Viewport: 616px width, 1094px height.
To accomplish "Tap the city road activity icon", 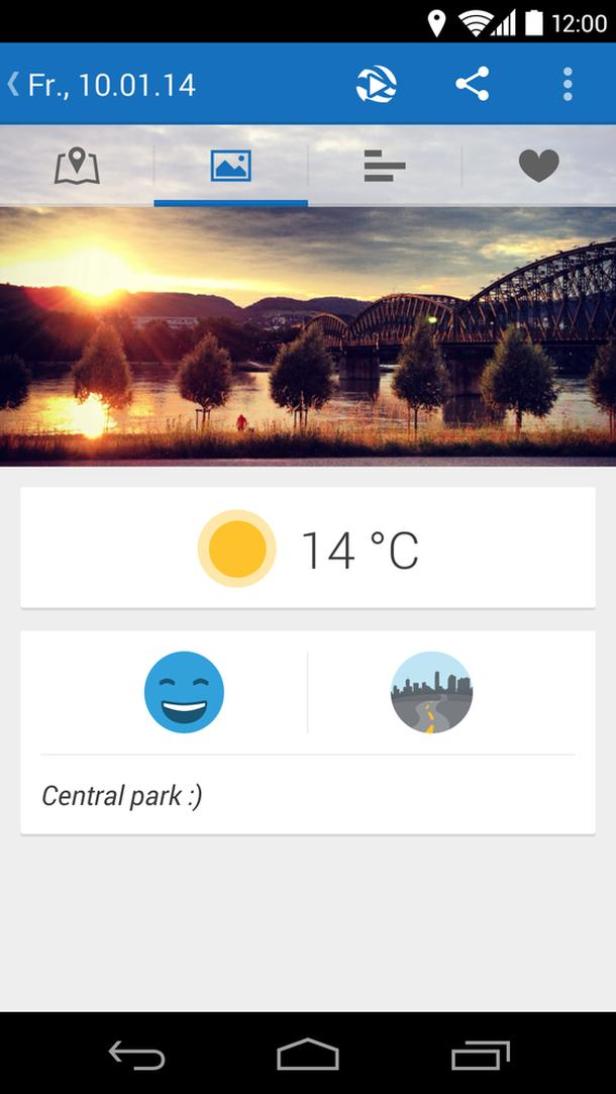I will pyautogui.click(x=431, y=692).
